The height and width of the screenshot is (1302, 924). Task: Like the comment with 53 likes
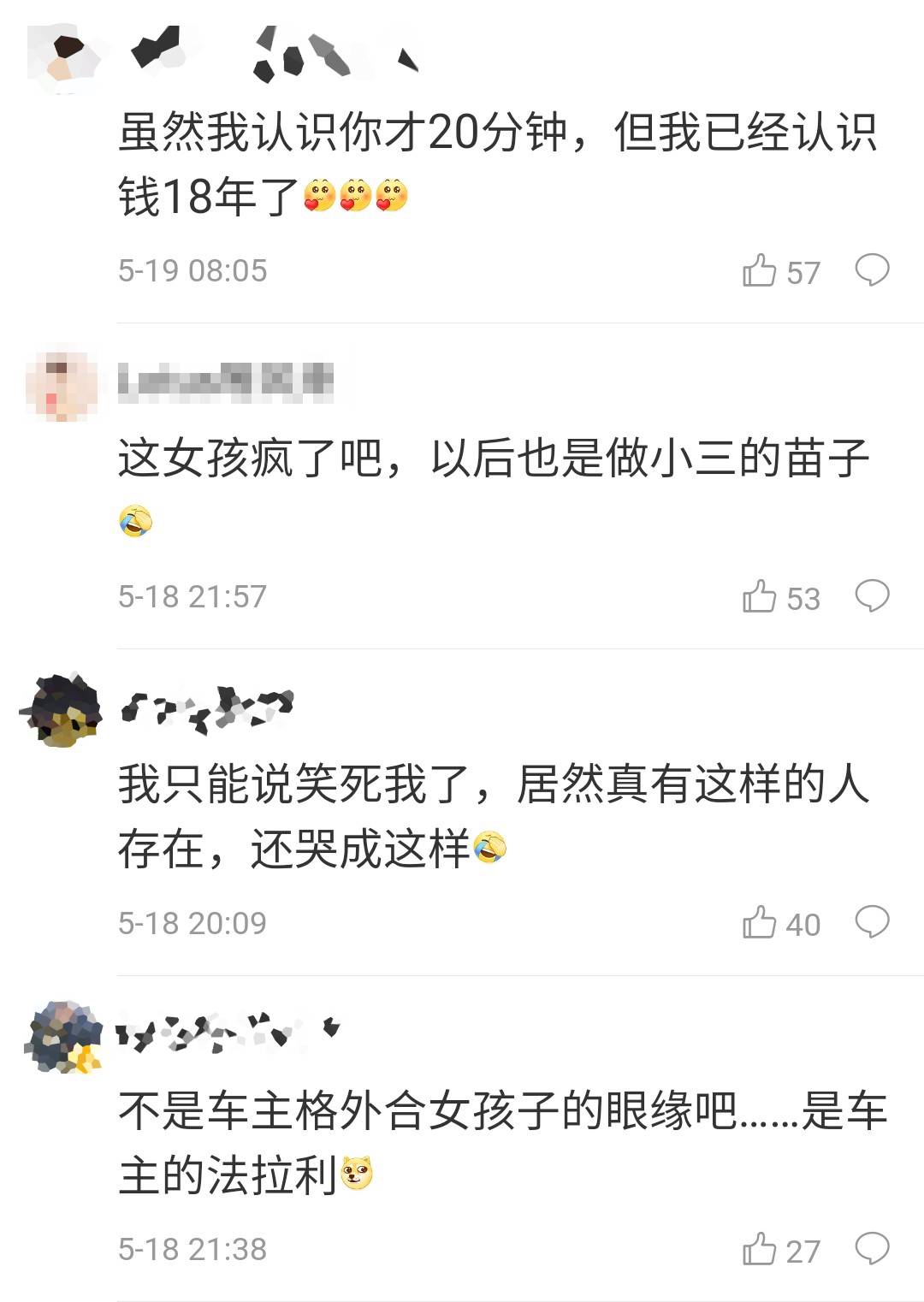click(x=760, y=597)
